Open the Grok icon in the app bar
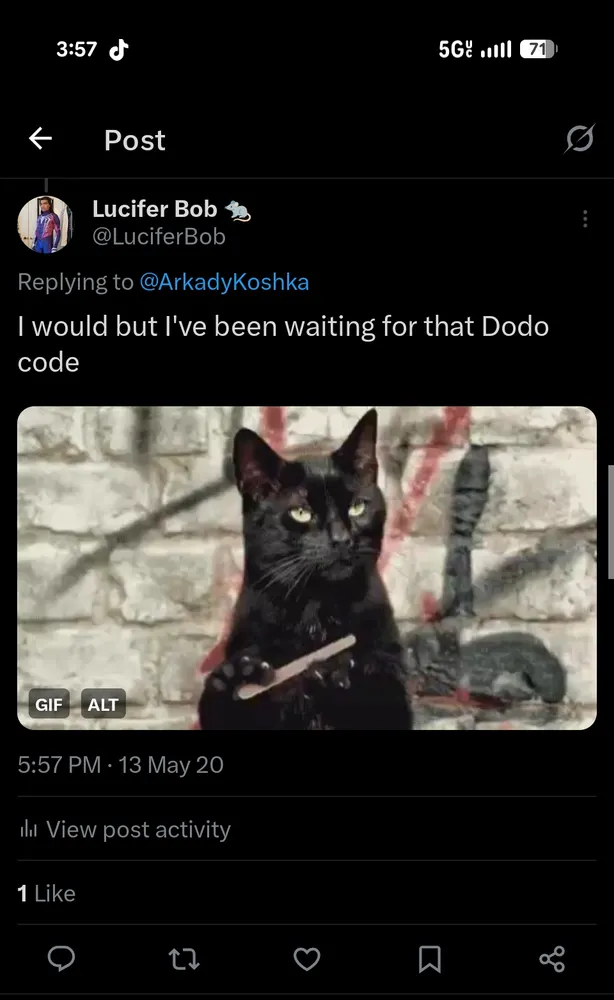The height and width of the screenshot is (1000, 614). (579, 140)
